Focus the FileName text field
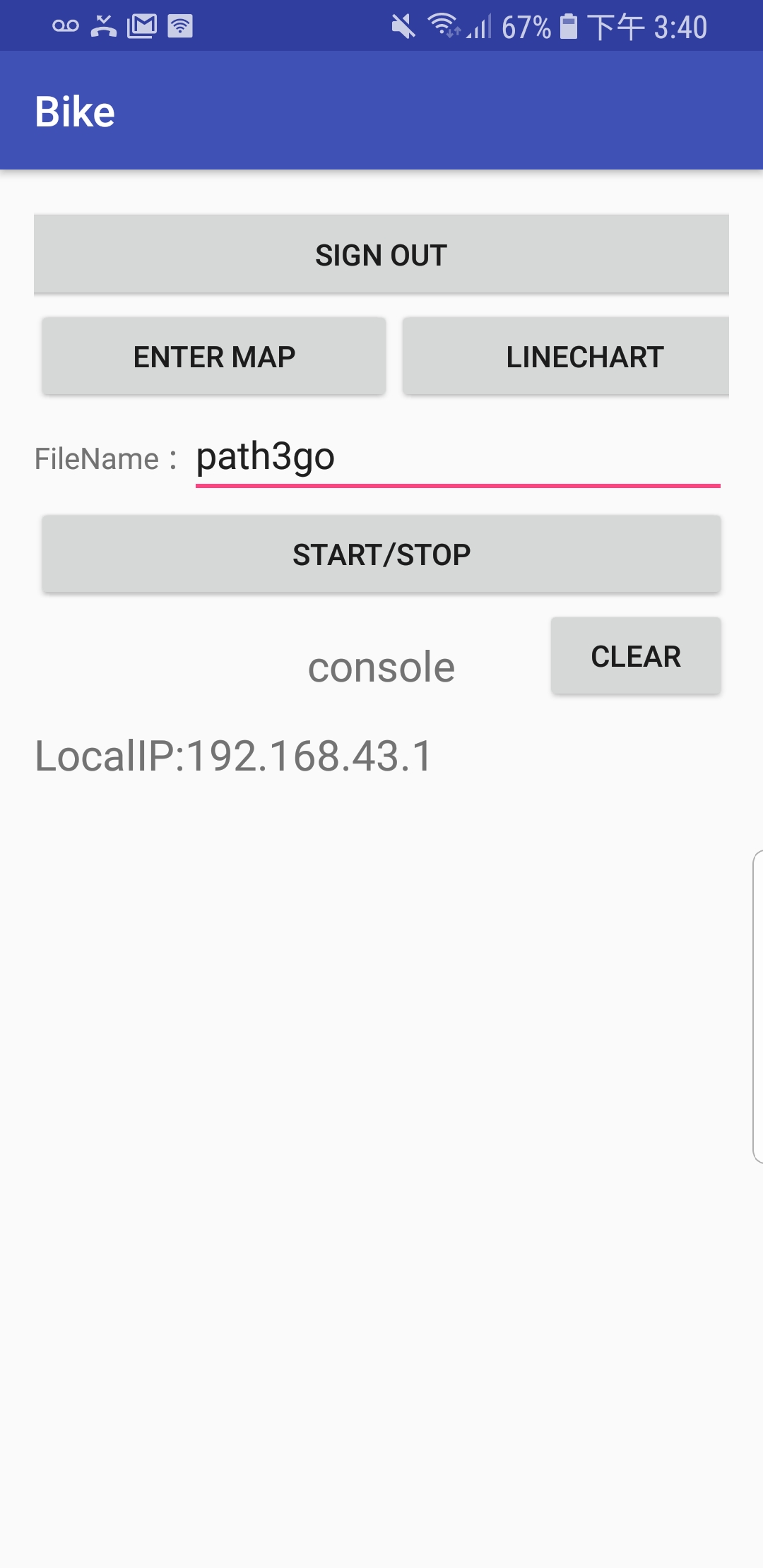This screenshot has width=763, height=1568. pos(457,458)
